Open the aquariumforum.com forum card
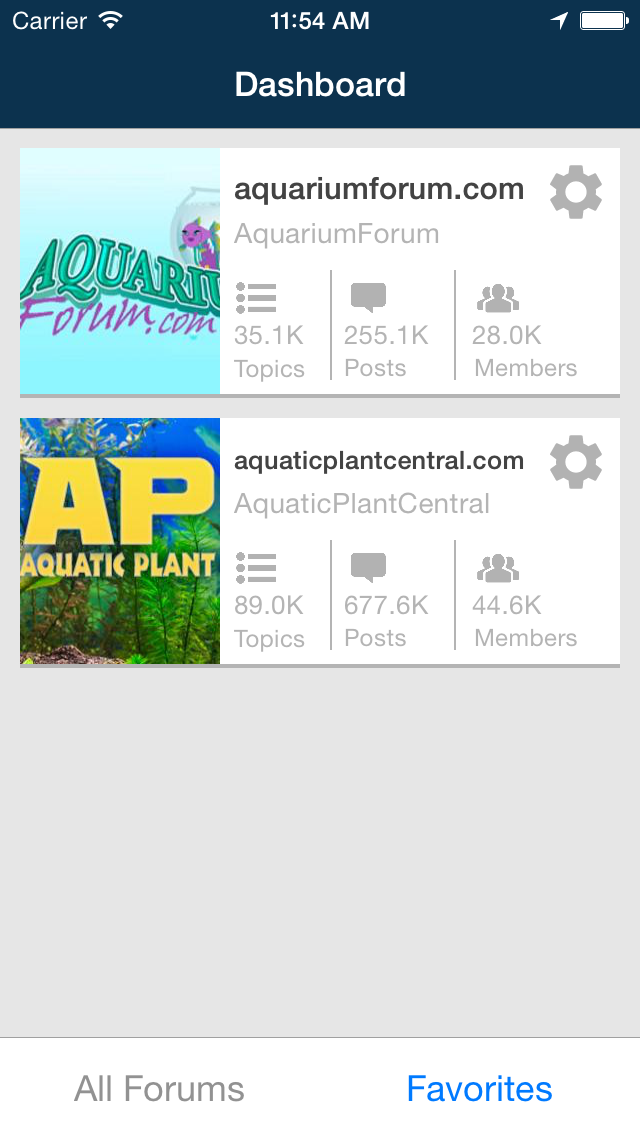This screenshot has height=1136, width=640. [320, 272]
